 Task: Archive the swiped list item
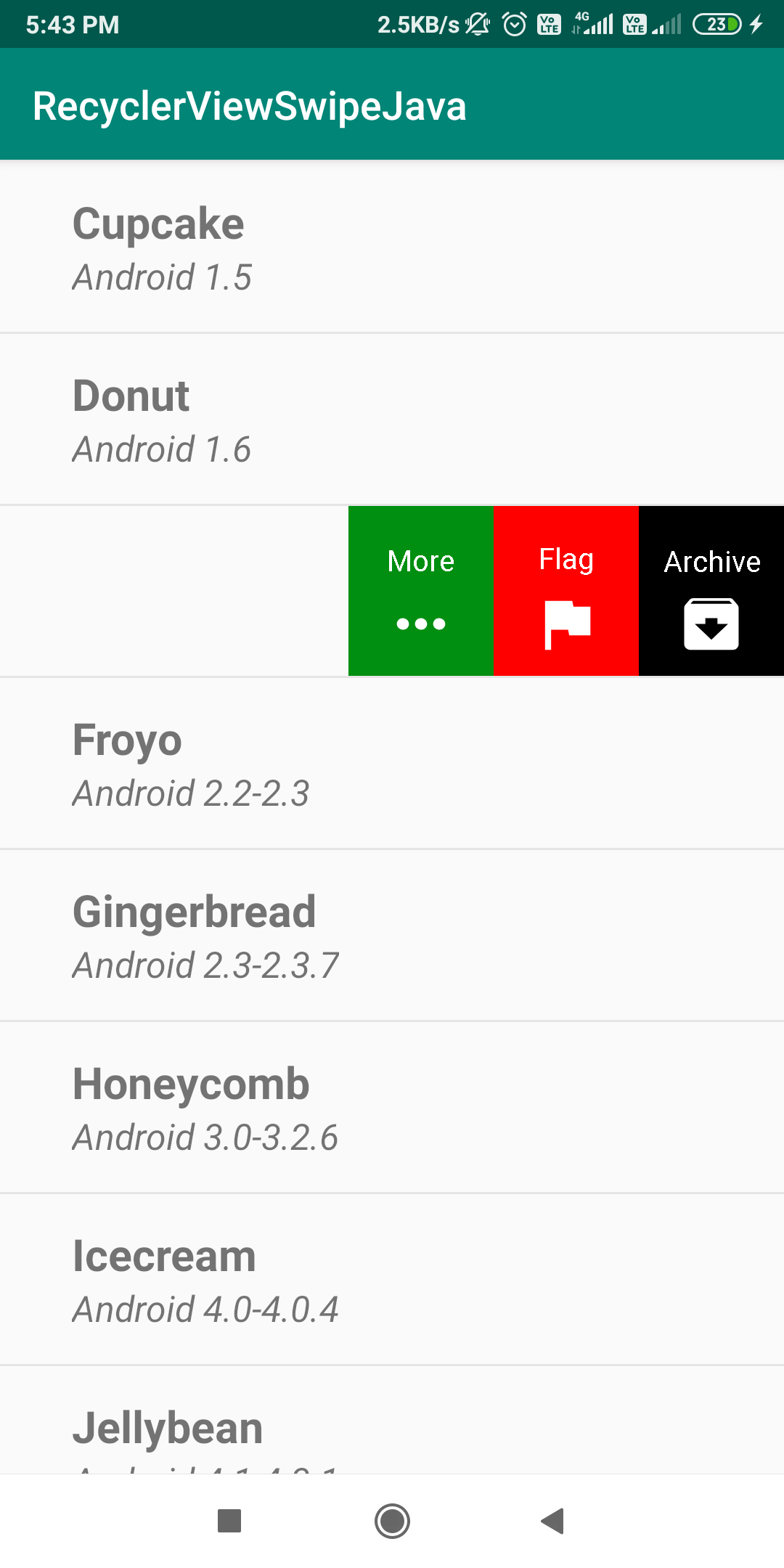pyautogui.click(x=711, y=591)
